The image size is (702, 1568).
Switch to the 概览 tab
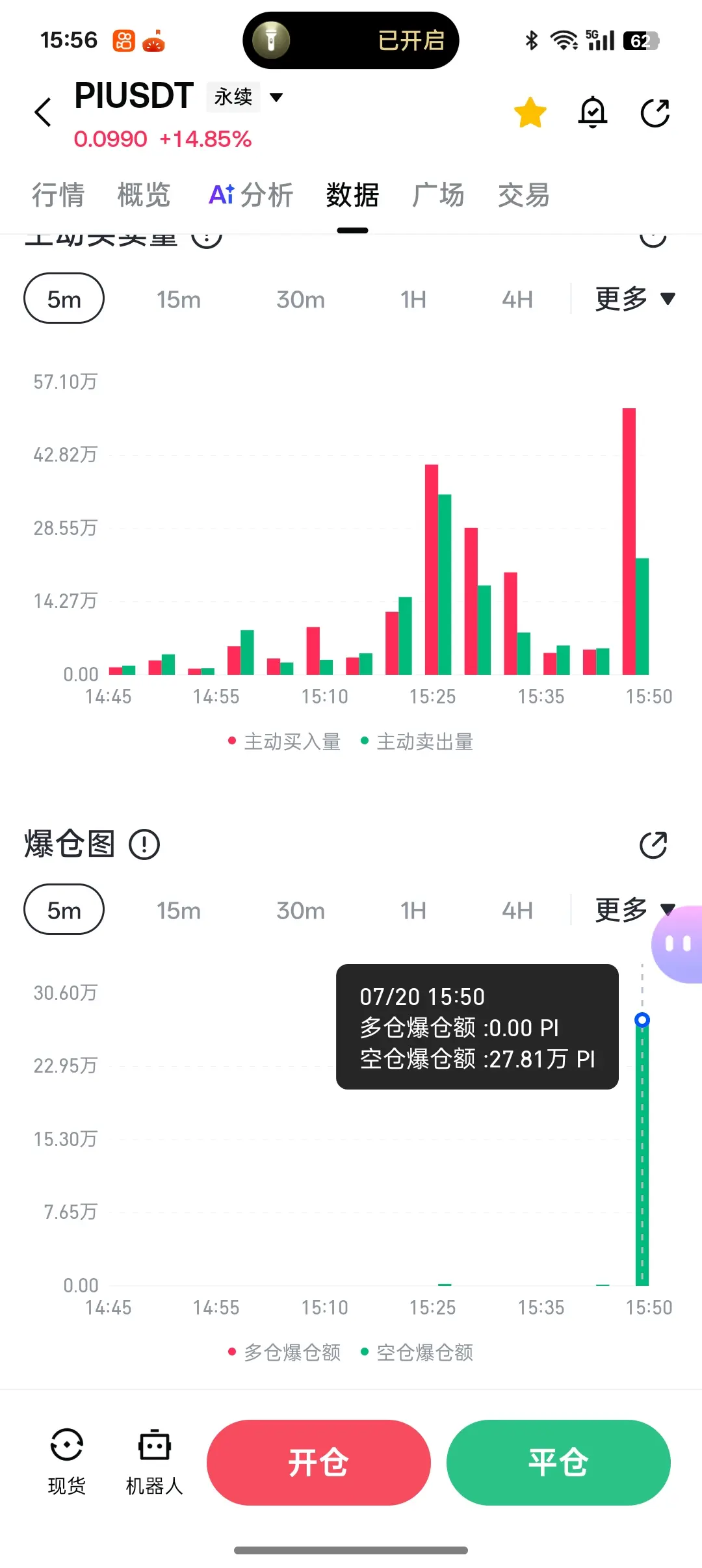point(144,195)
